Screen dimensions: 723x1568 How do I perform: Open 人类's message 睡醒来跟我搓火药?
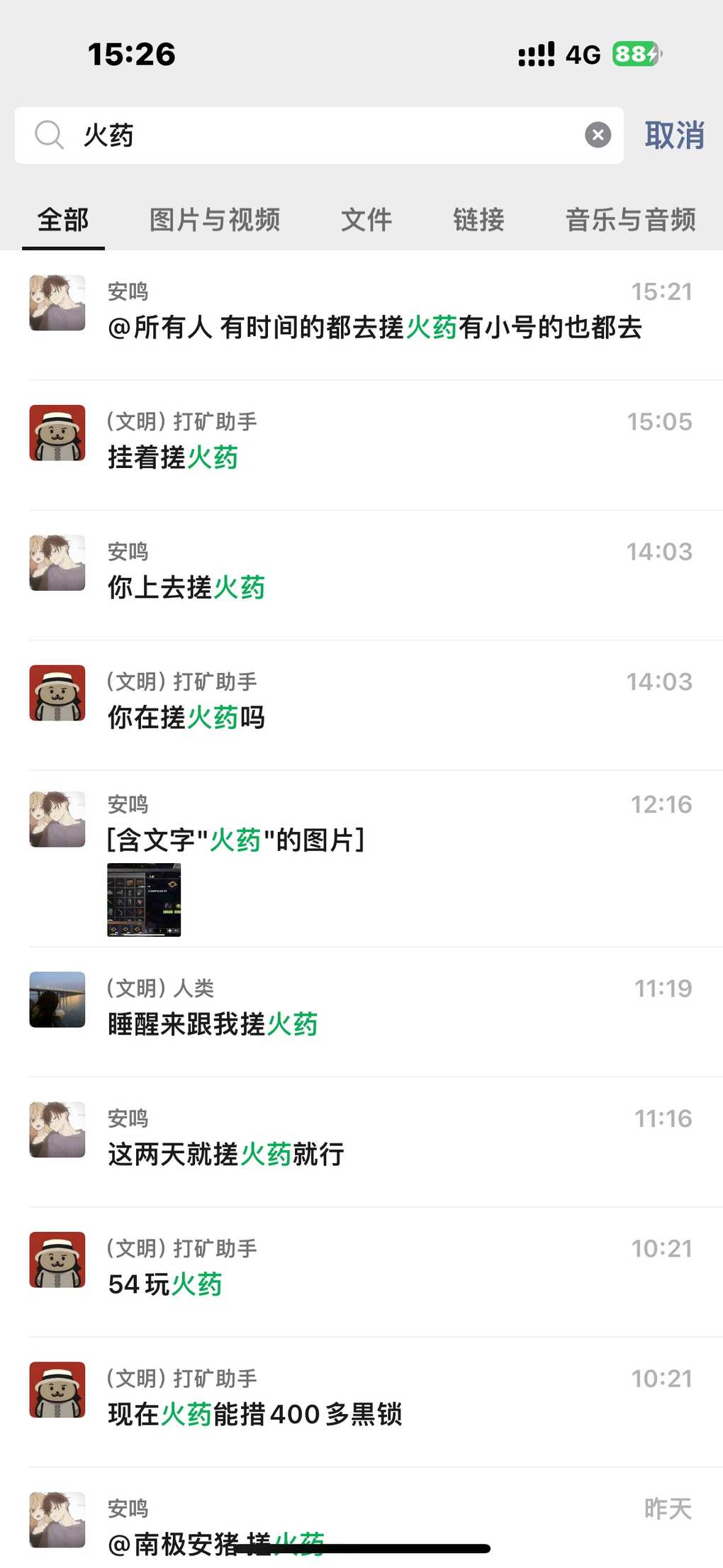pos(213,1024)
